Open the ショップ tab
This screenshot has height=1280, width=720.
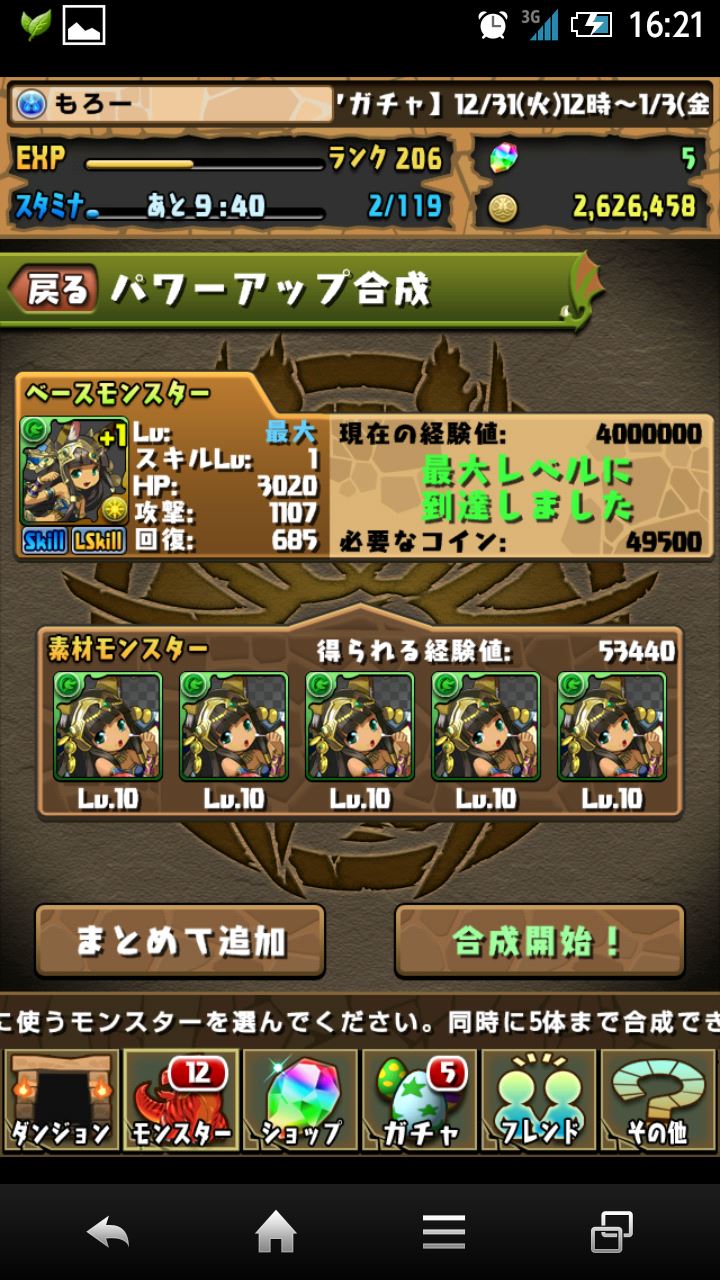point(300,1100)
